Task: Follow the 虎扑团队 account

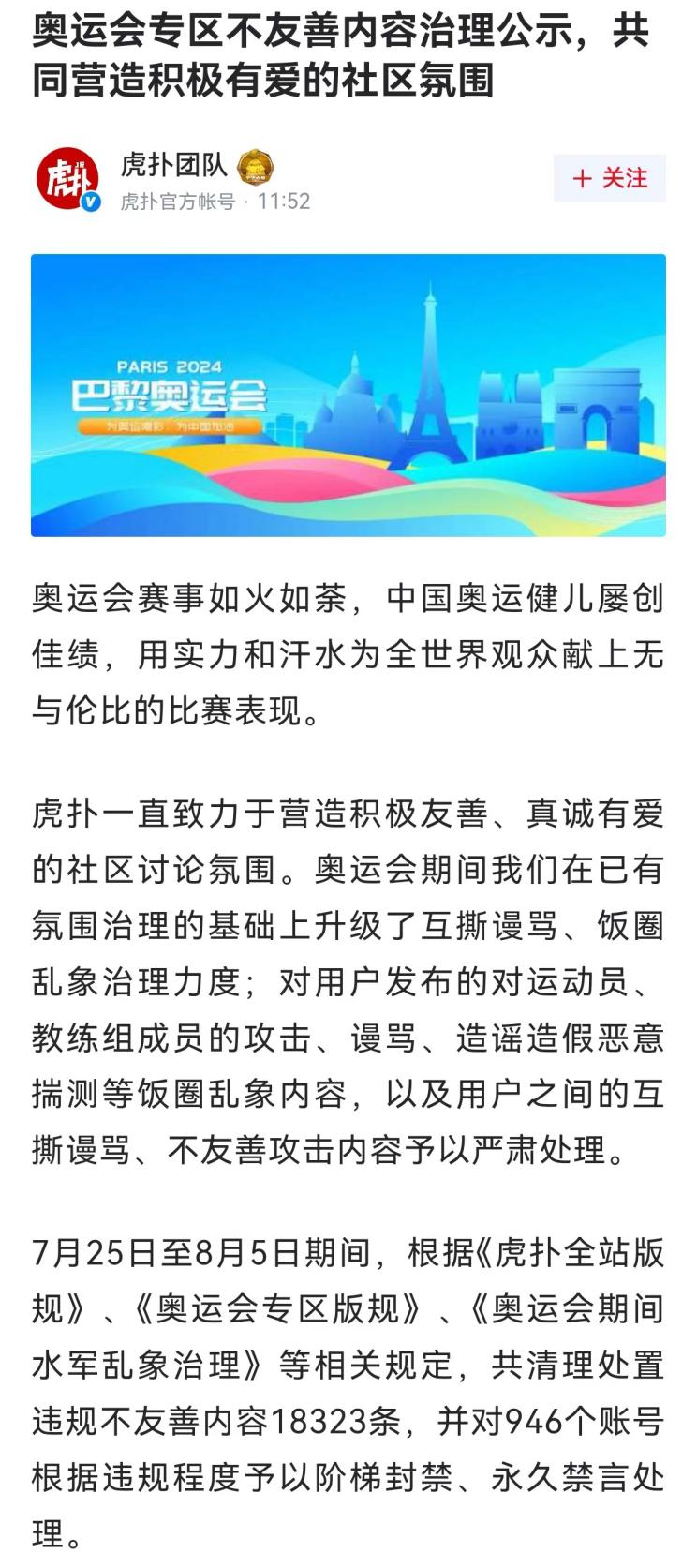Action: (x=609, y=178)
